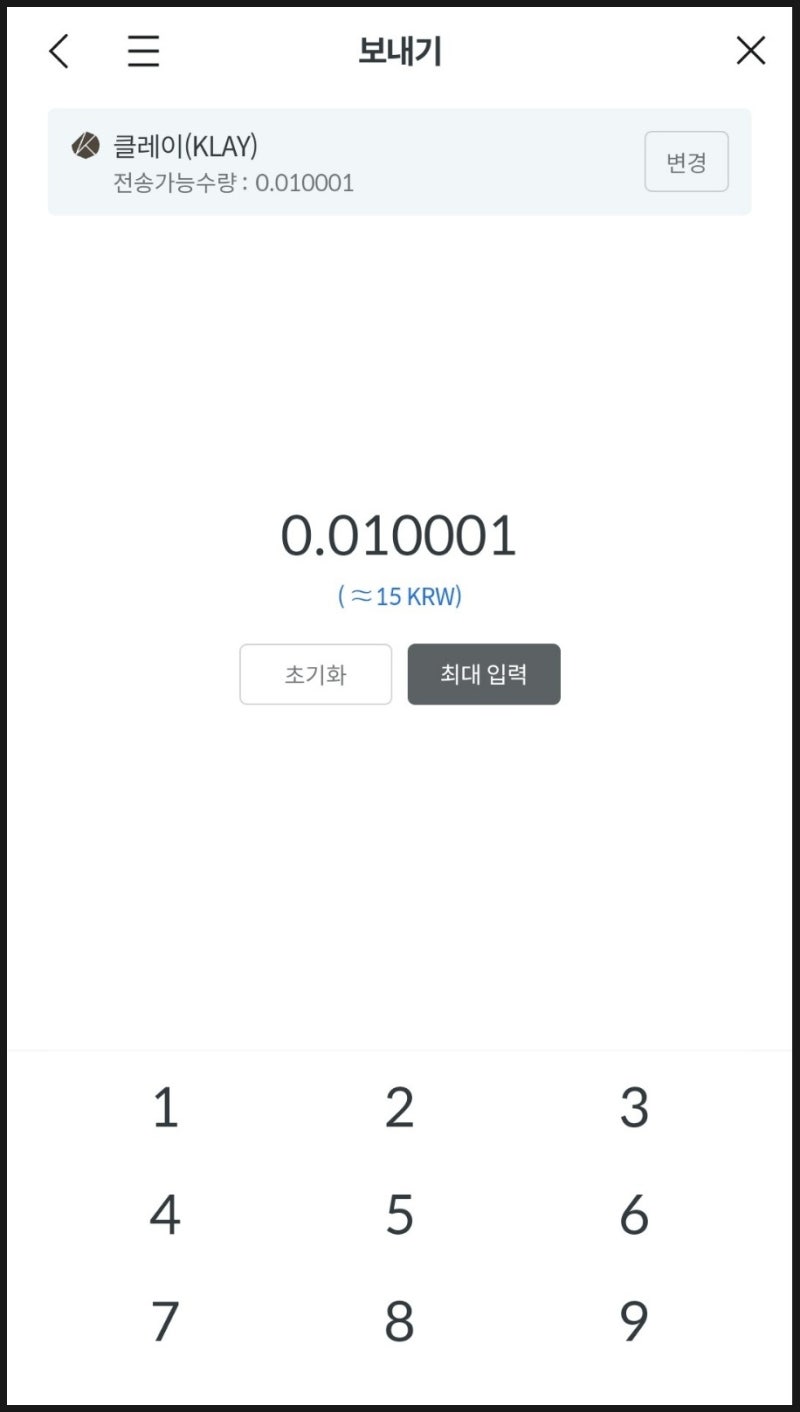Tap number 8 on the keypad
Image resolution: width=800 pixels, height=1412 pixels.
[400, 1324]
